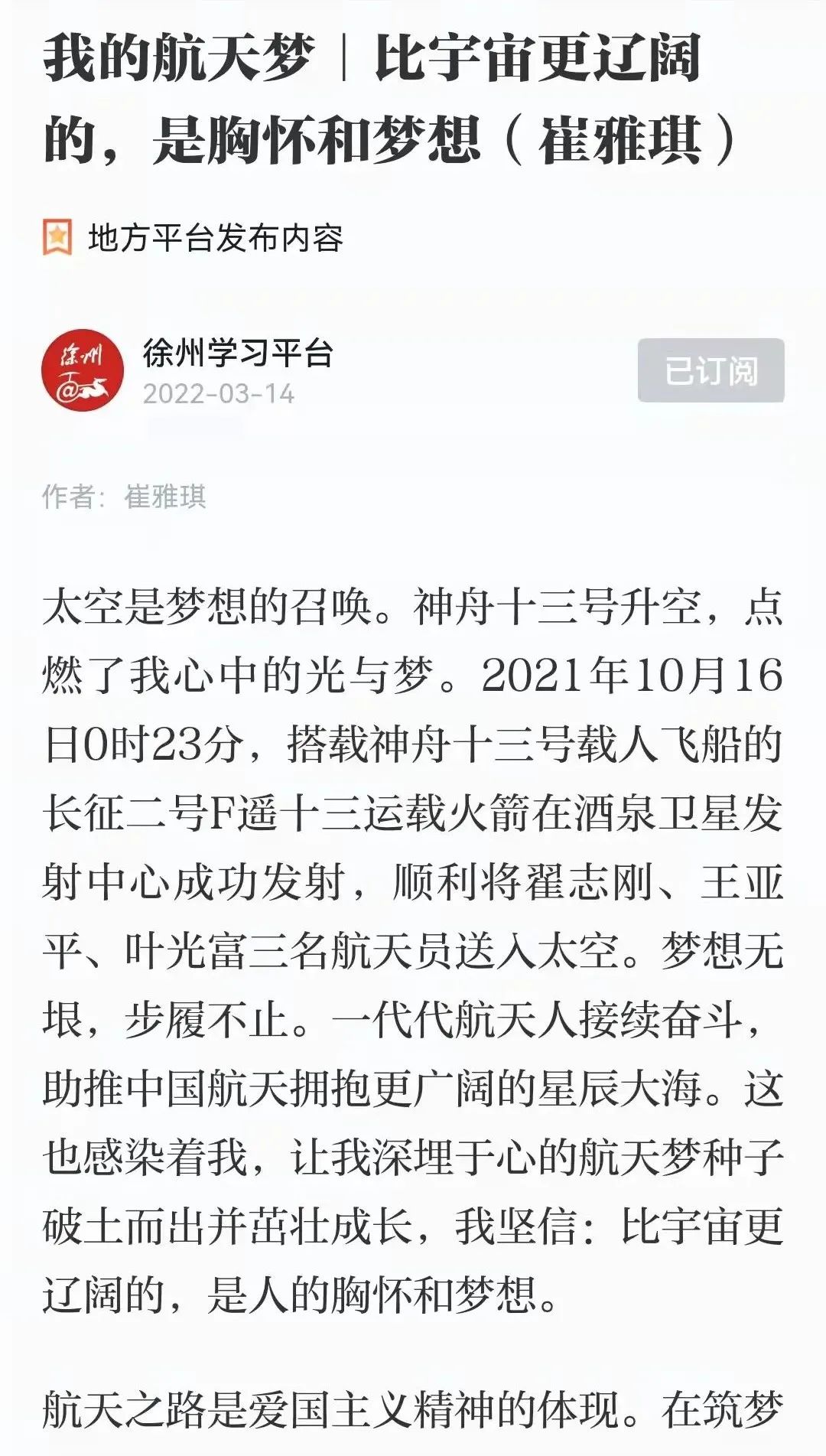This screenshot has height=1456, width=826.
Task: Tap the 已订阅 subscription button
Action: [x=711, y=370]
